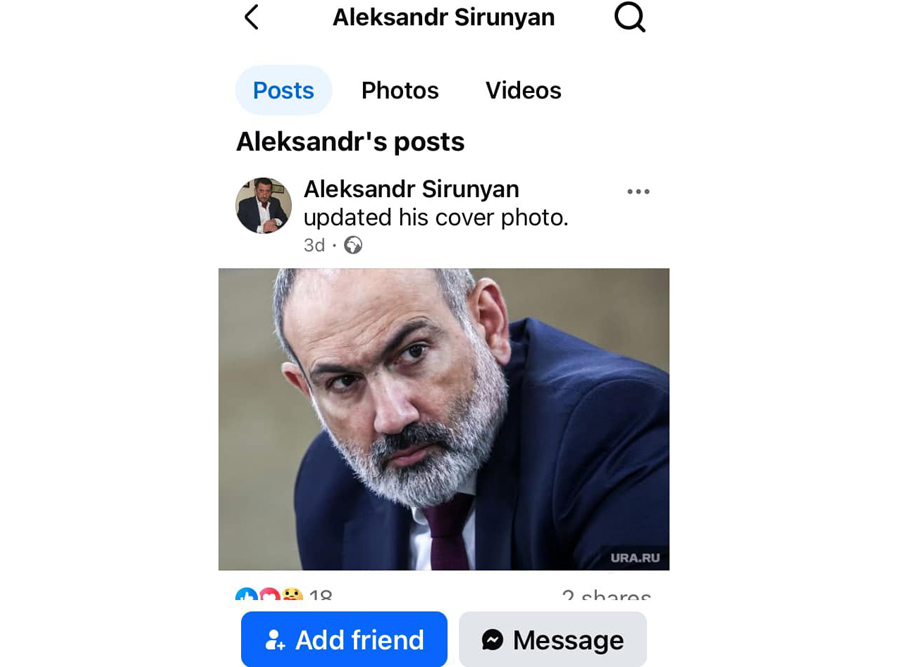Image resolution: width=900 pixels, height=667 pixels.
Task: Message Aleksandr Sirunyan
Action: [x=552, y=639]
